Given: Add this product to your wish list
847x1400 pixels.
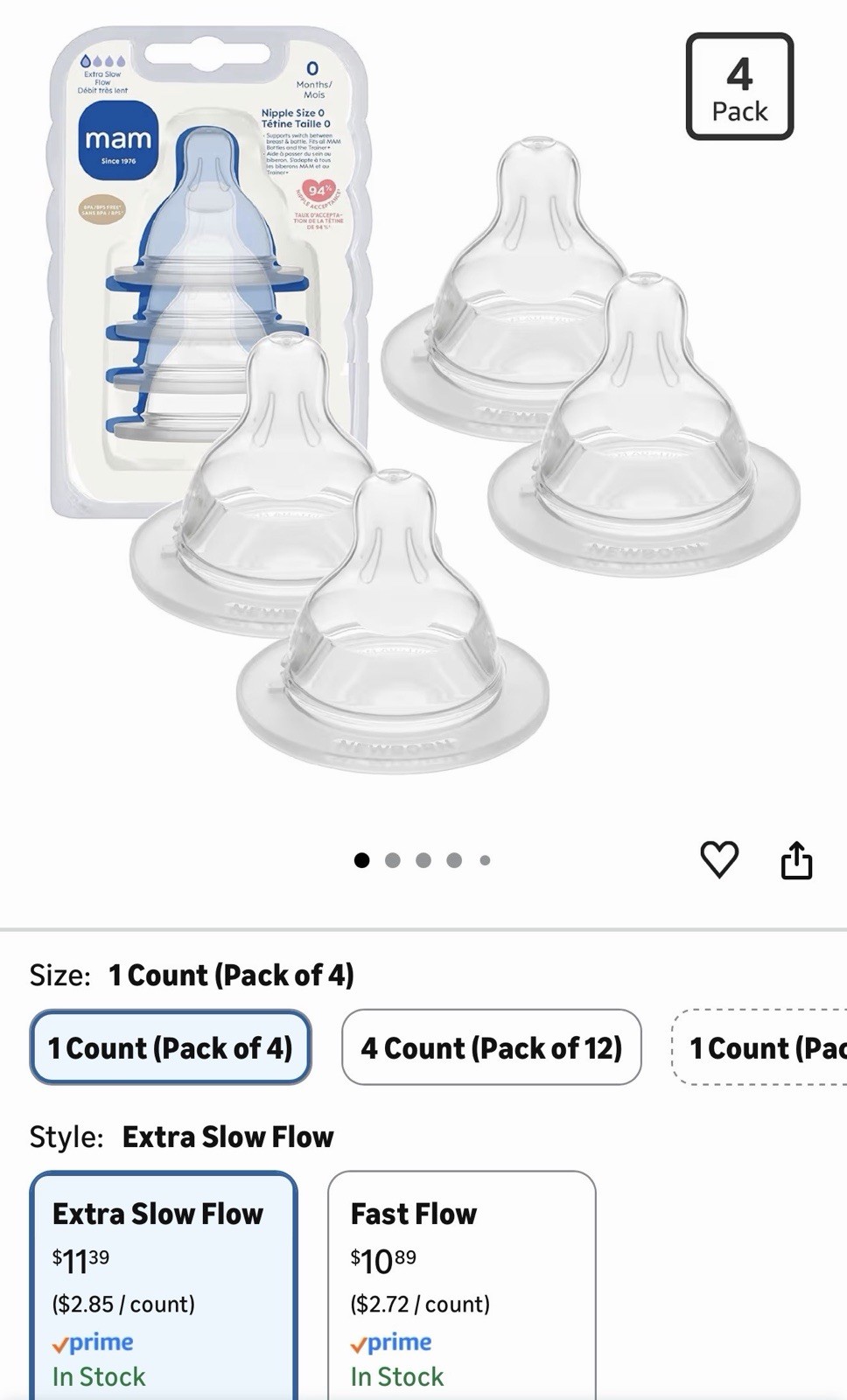Looking at the screenshot, I should pyautogui.click(x=719, y=859).
